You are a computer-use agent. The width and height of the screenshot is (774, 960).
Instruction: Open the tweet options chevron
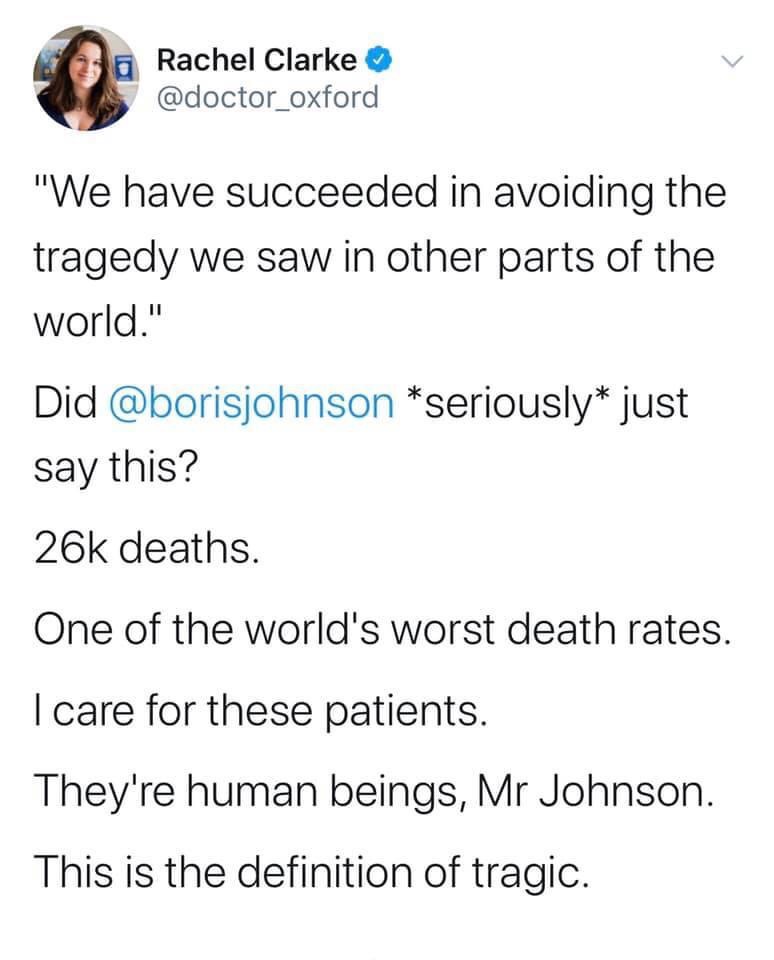734,62
